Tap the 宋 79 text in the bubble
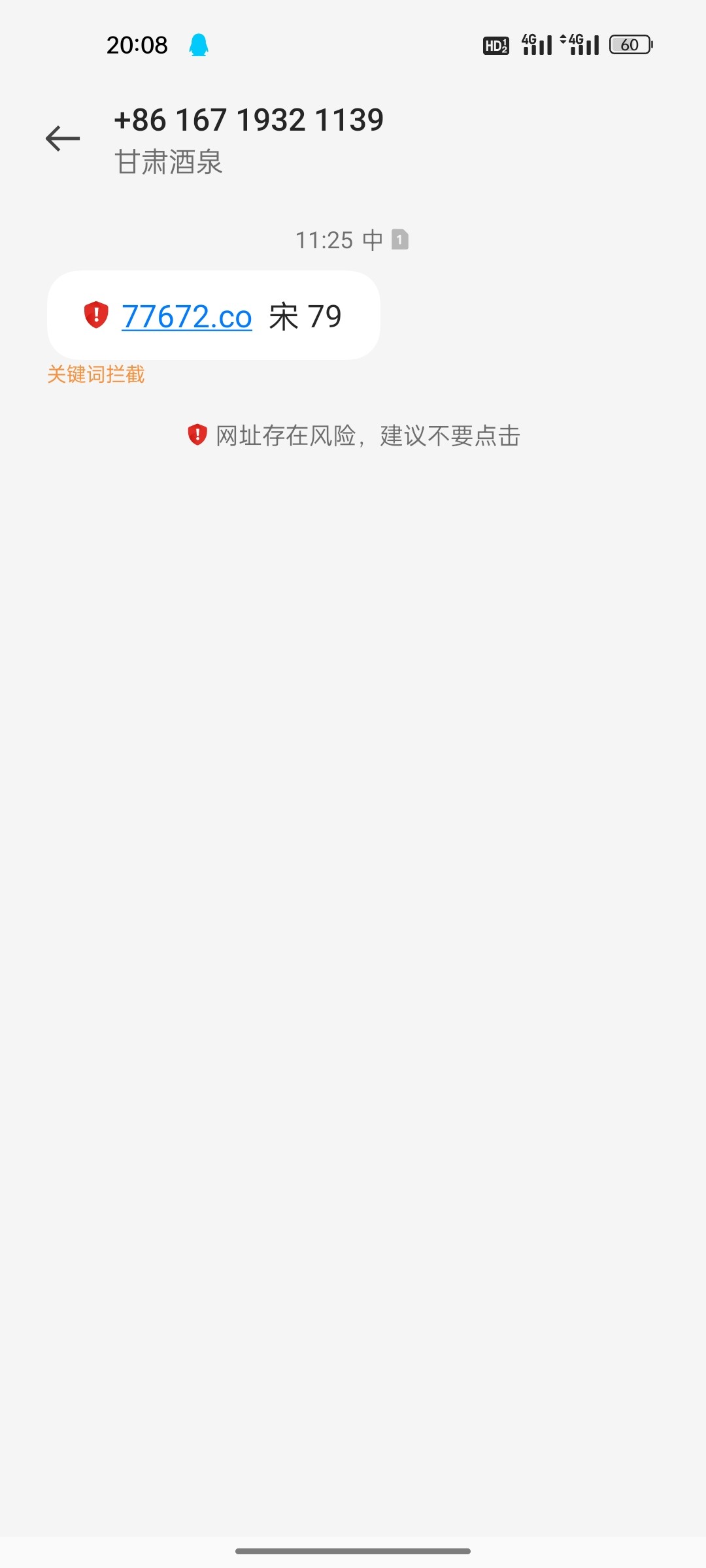 coord(306,316)
